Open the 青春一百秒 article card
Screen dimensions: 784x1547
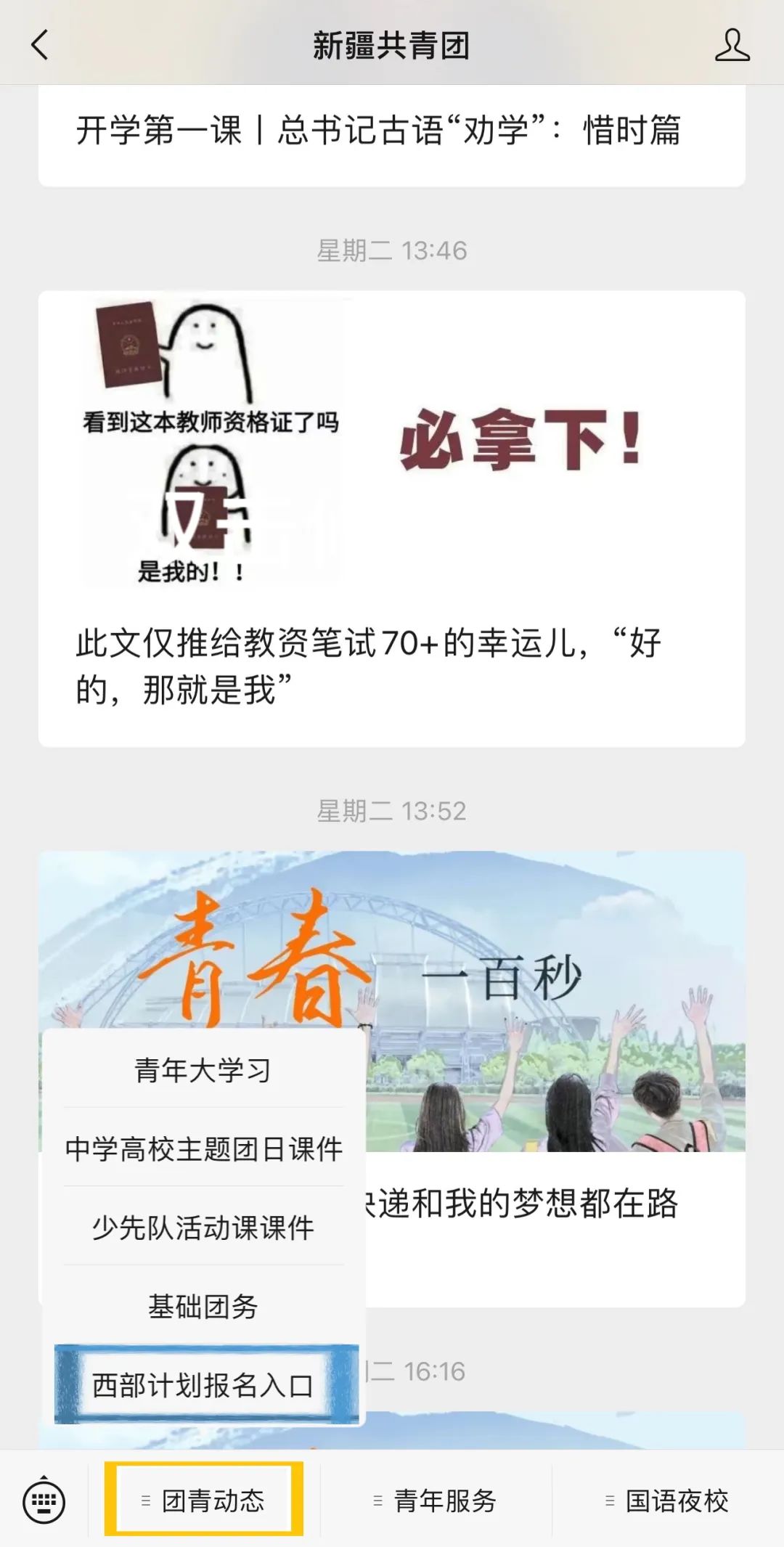[x=555, y=1016]
